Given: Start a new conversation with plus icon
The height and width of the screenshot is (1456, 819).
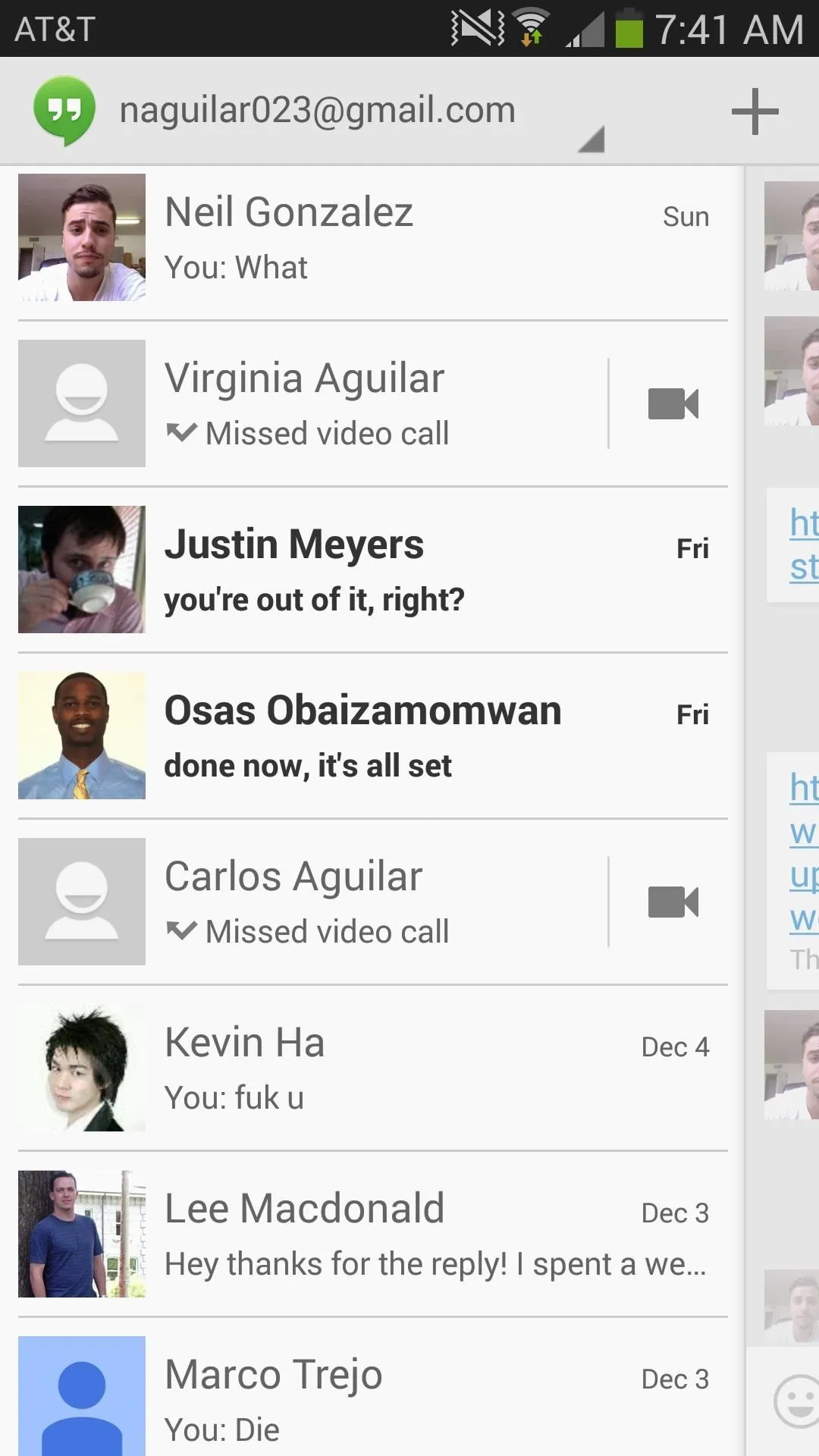Looking at the screenshot, I should tap(755, 111).
